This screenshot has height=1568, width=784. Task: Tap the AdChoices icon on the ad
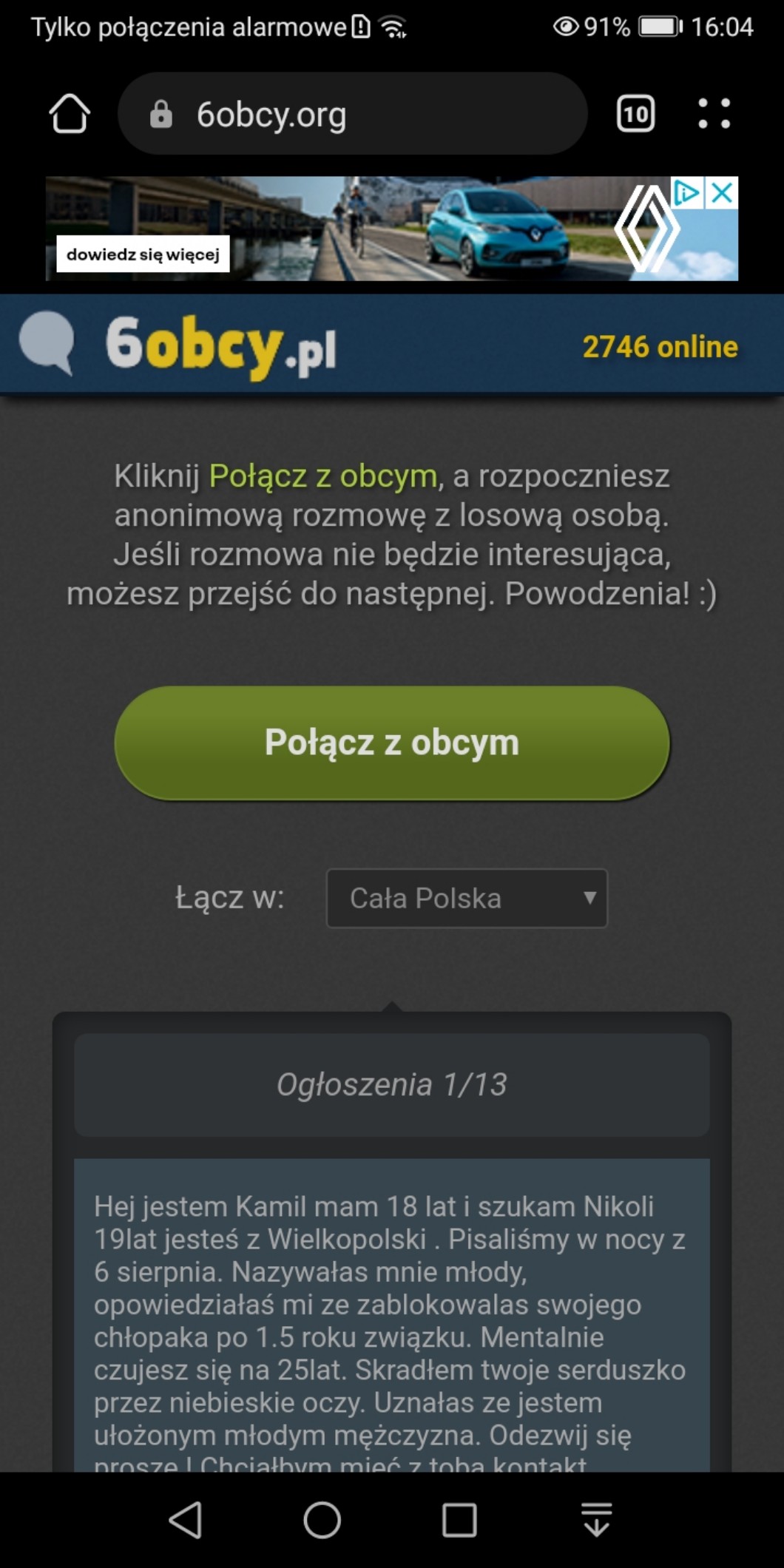click(x=687, y=193)
